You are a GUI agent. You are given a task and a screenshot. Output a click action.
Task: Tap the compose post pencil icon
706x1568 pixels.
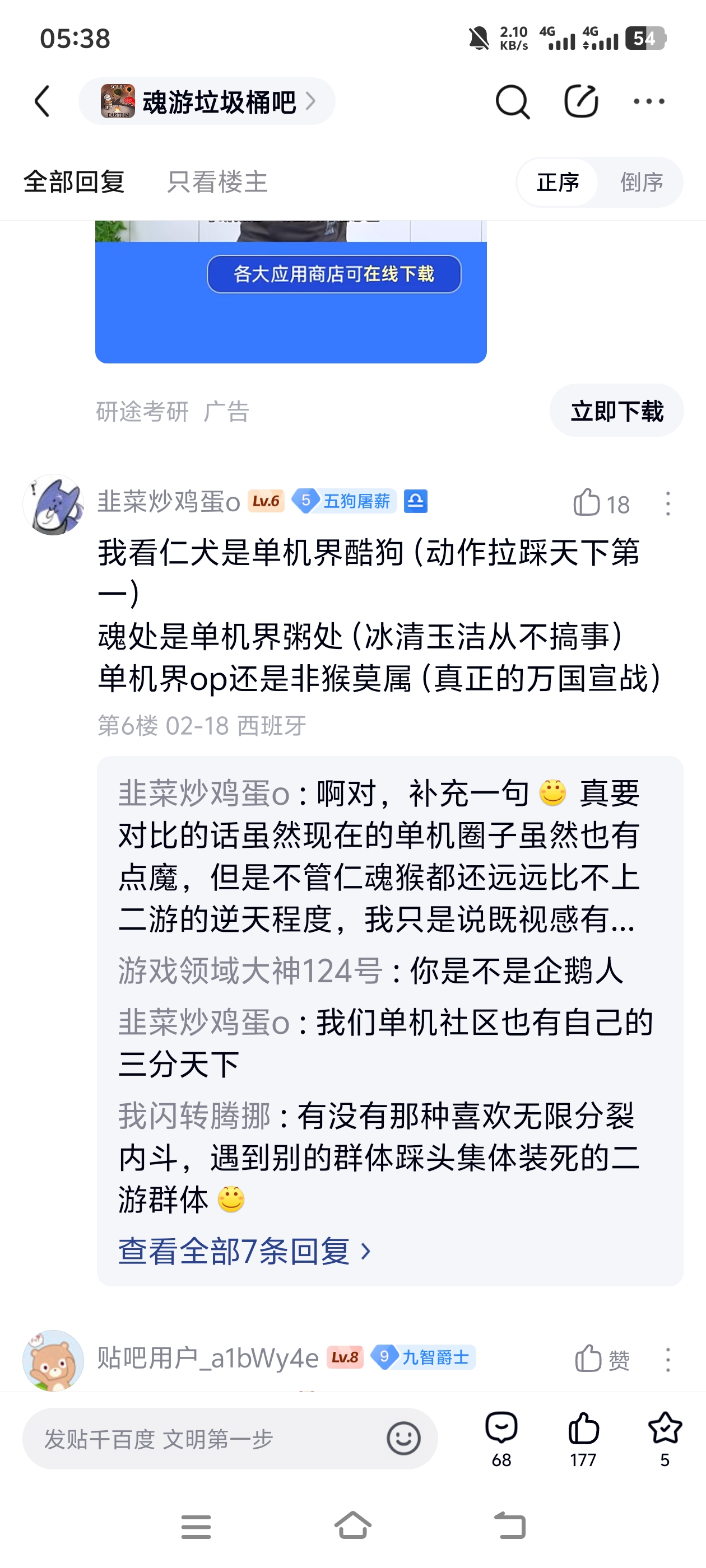(x=581, y=101)
